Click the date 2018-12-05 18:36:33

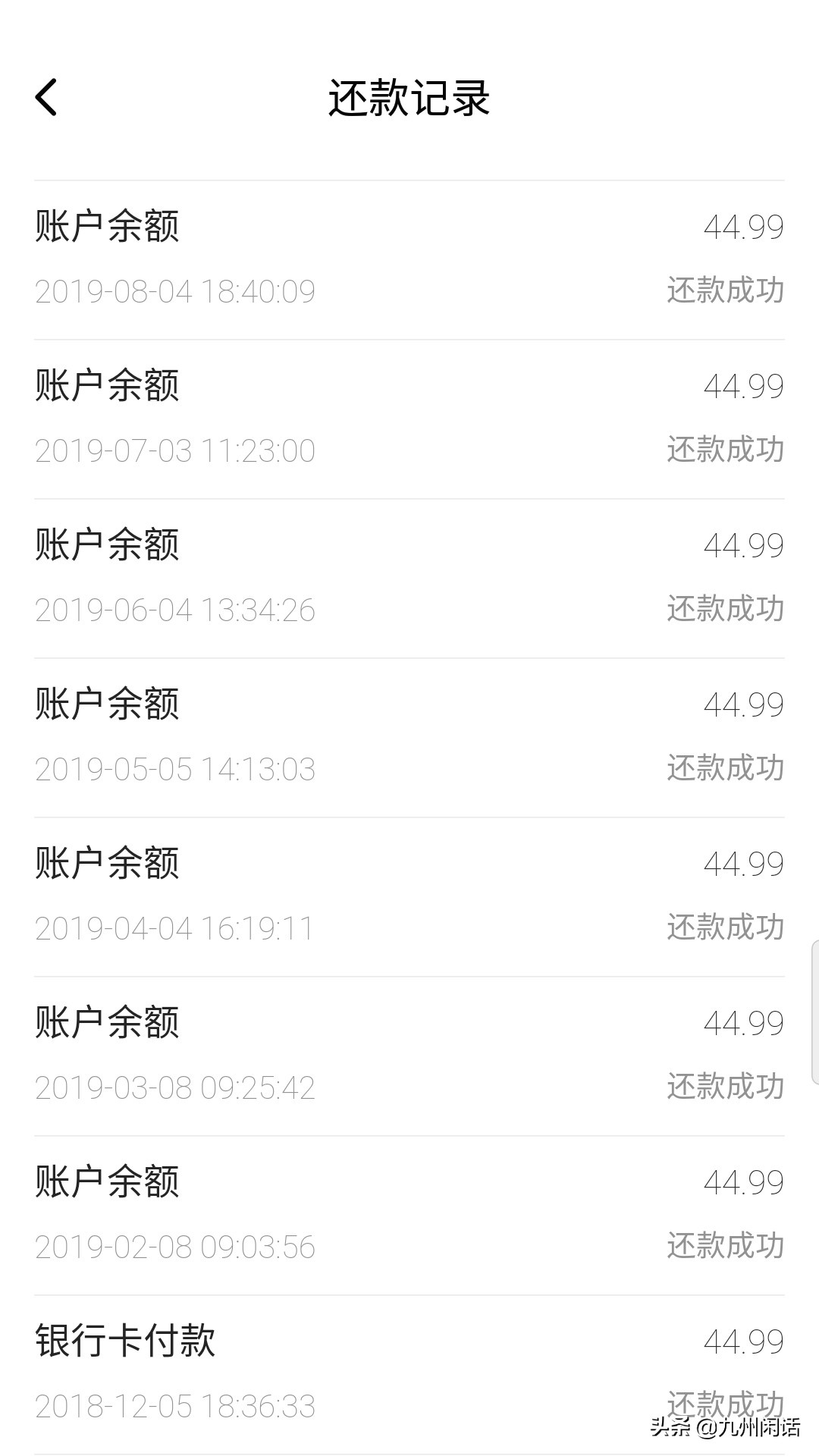[174, 1407]
